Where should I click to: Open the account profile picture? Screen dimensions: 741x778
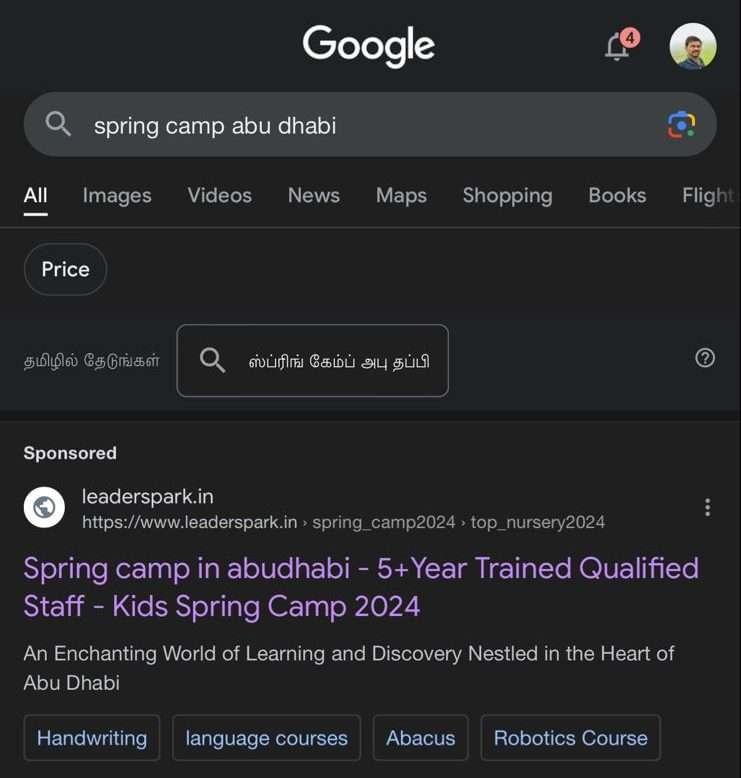(x=692, y=47)
